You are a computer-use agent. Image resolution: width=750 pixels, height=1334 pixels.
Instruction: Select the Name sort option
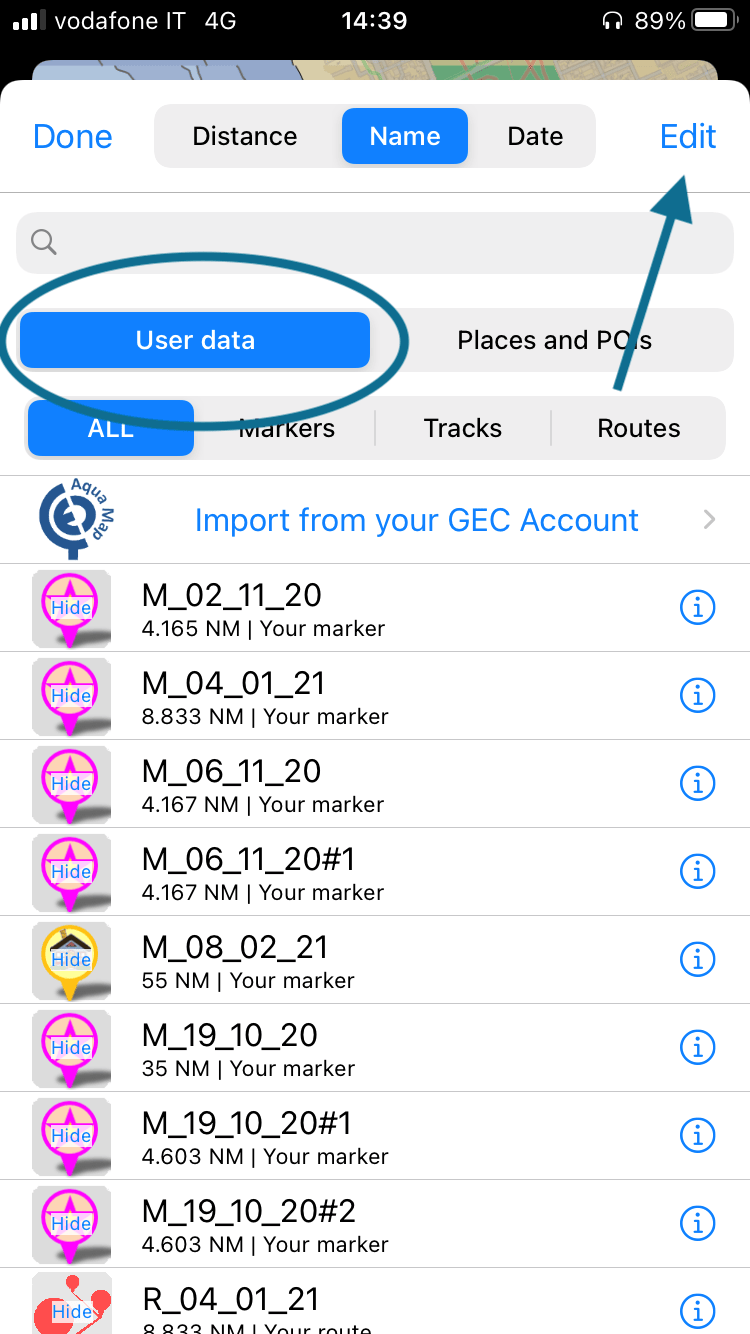pos(404,136)
